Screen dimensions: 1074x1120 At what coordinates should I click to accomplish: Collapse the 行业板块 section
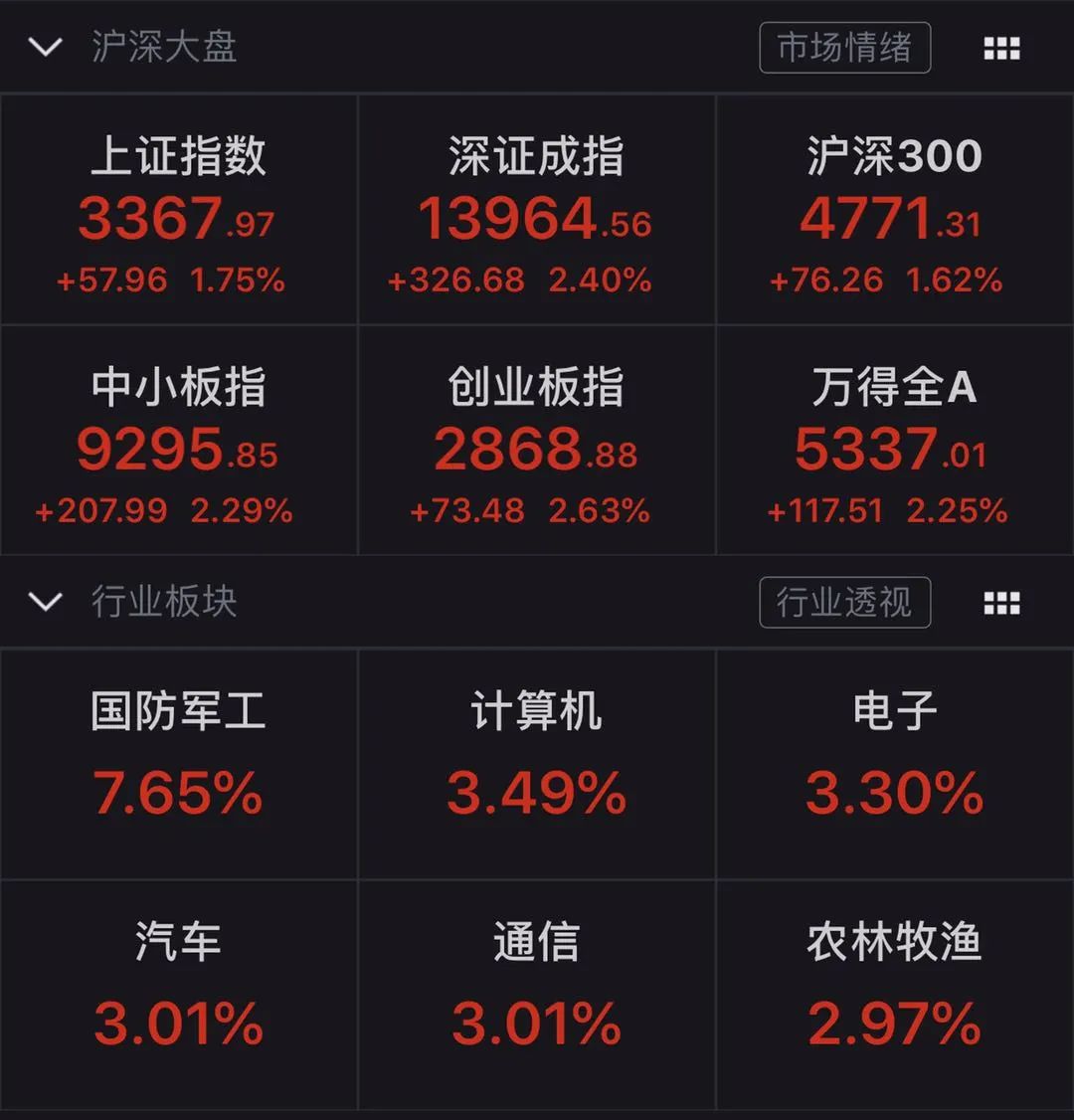coord(46,602)
